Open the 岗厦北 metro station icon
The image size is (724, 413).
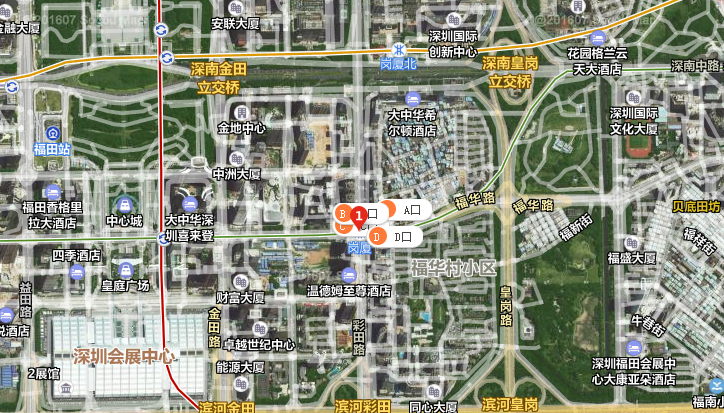pos(398,49)
